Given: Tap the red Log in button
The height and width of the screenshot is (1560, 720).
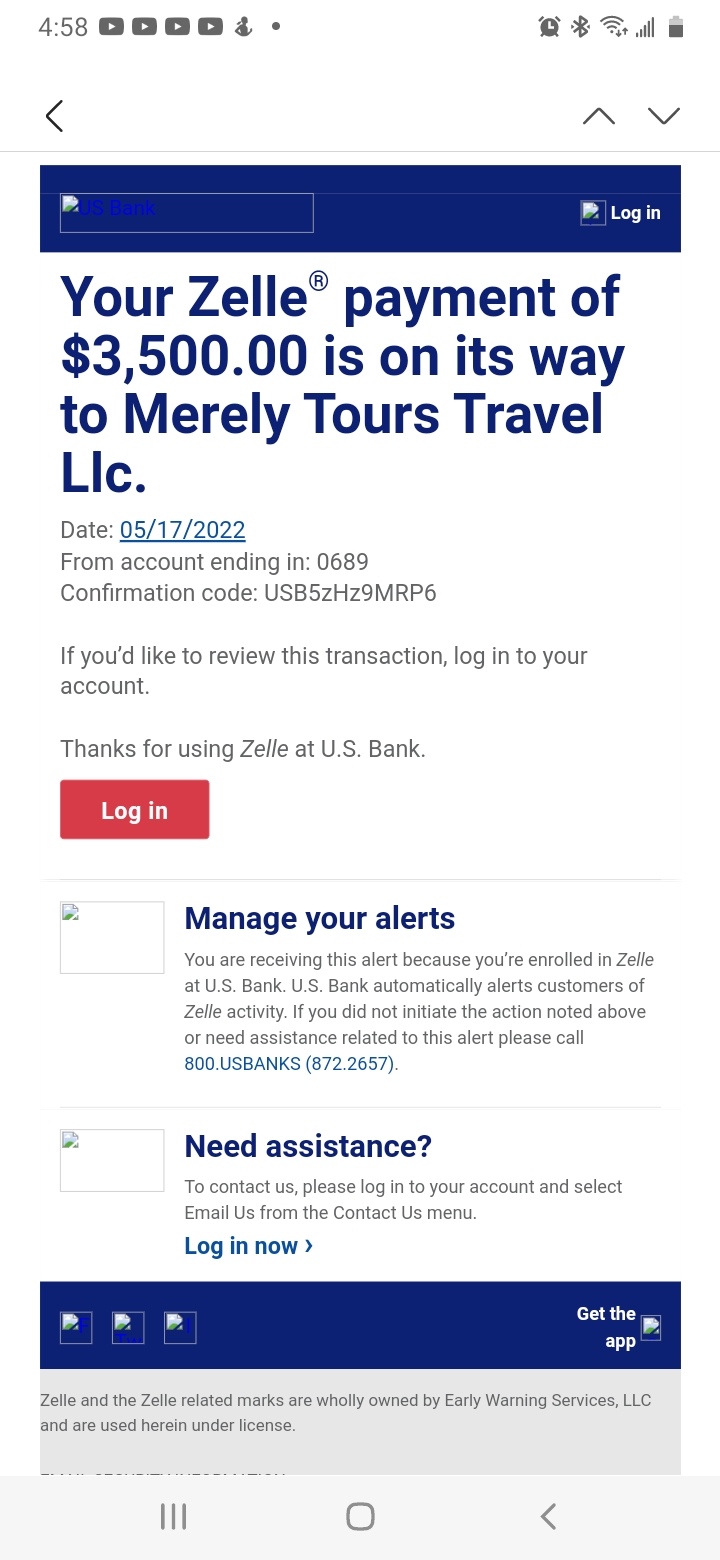Looking at the screenshot, I should (x=135, y=810).
